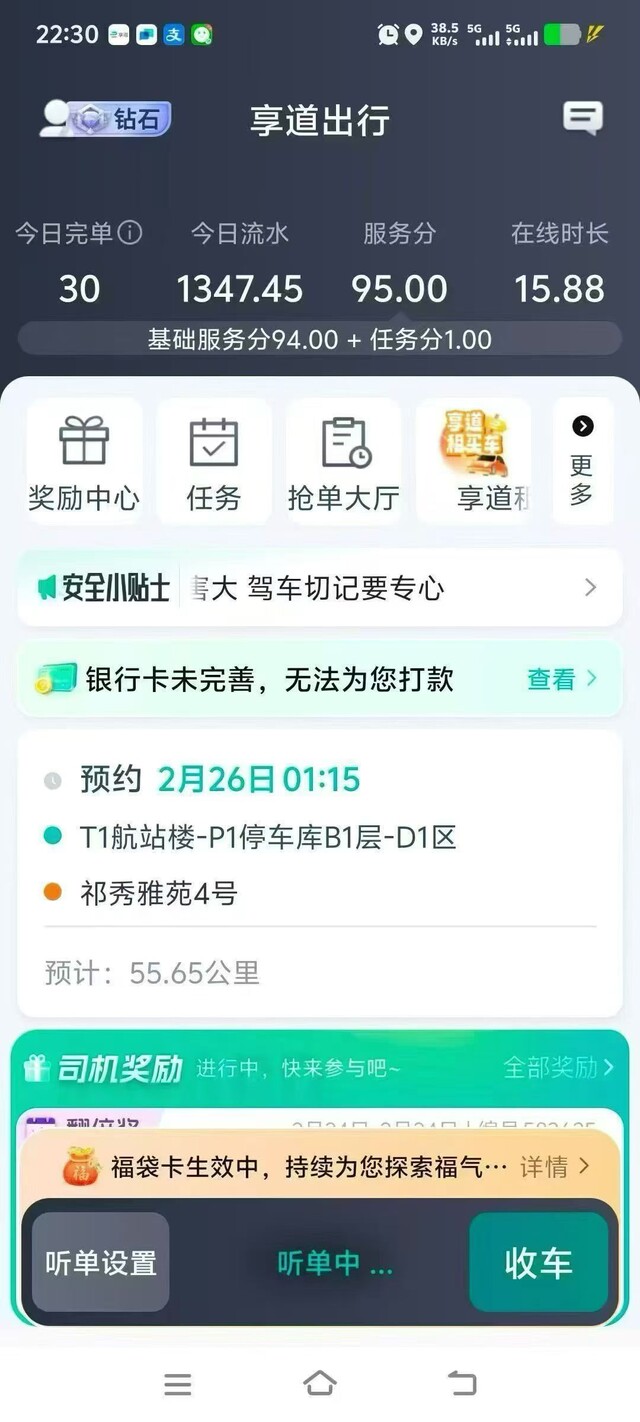Open 奖励中心 rewards center
Screen dimensions: 640x1422
(84, 462)
